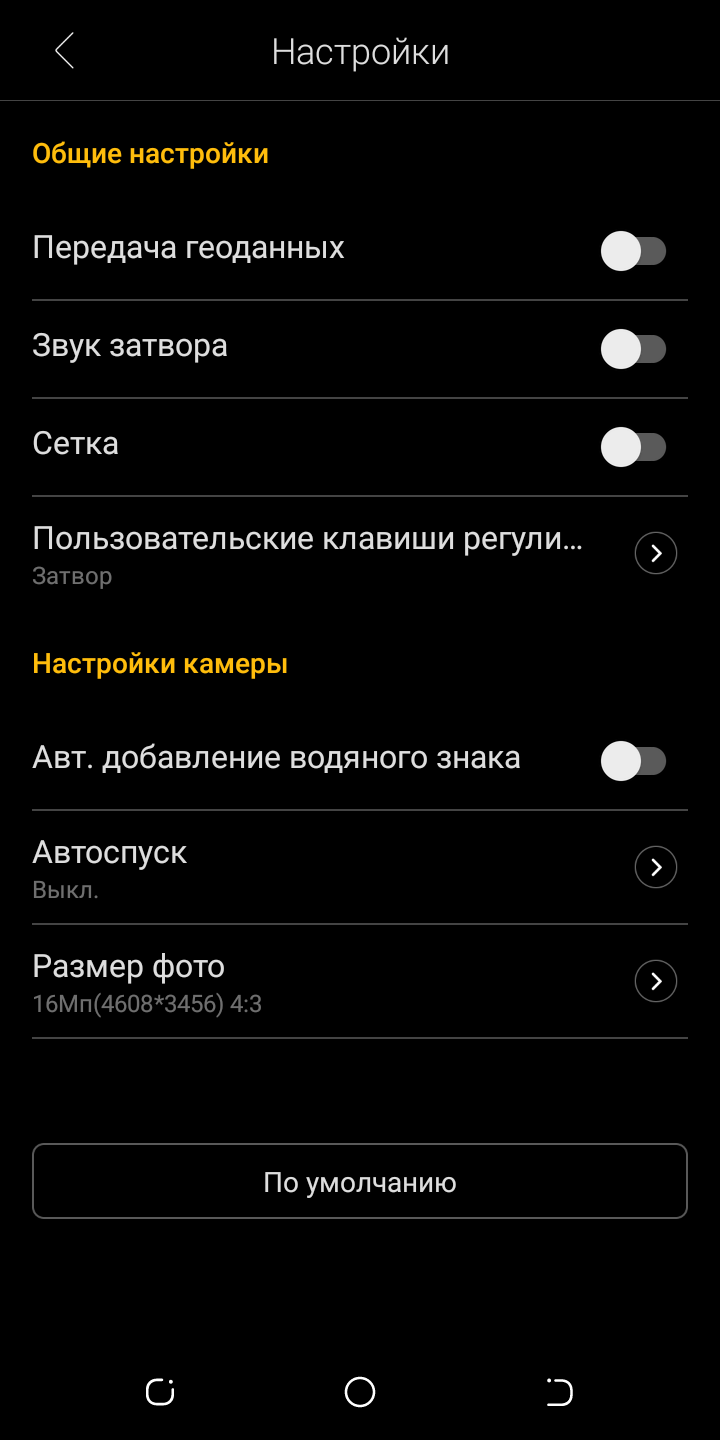Open Пользовательские клавиши регулировки settings

[x=655, y=553]
